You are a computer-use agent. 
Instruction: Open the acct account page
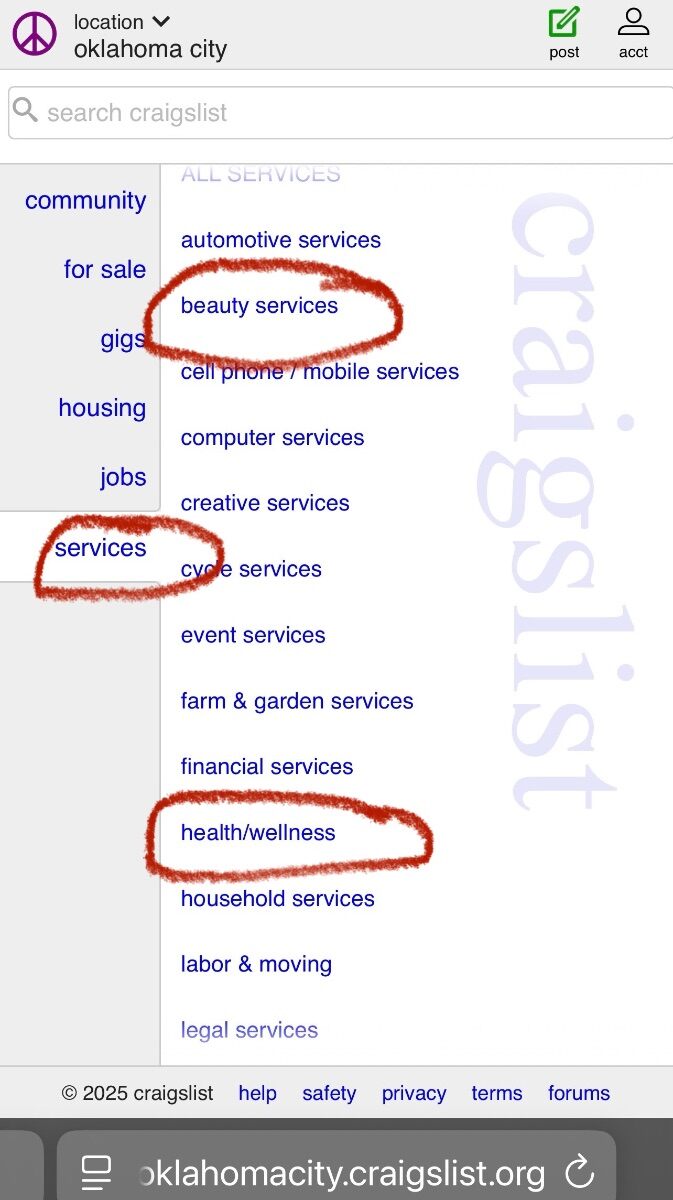(x=633, y=33)
